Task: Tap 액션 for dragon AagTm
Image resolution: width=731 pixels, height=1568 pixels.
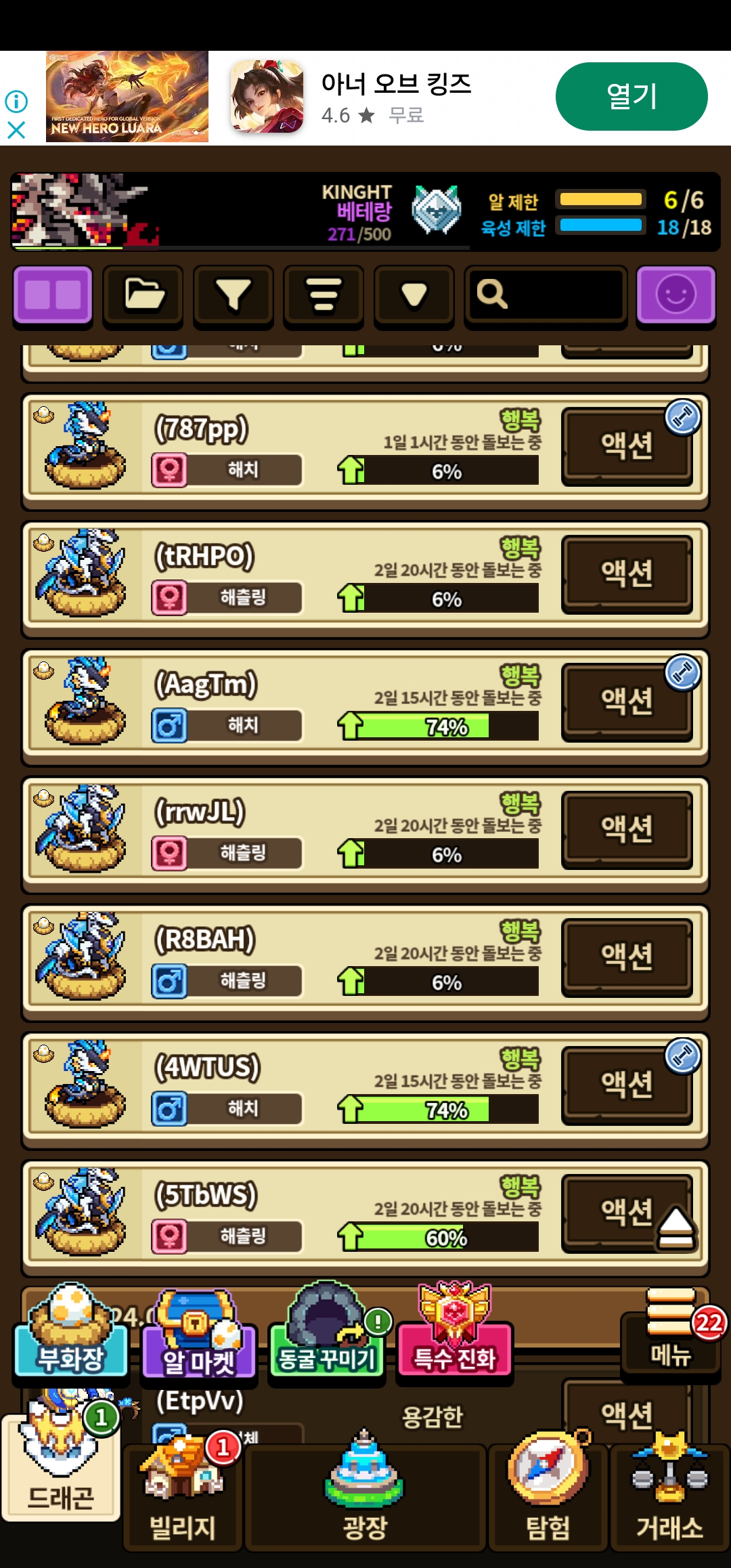Action: [627, 701]
